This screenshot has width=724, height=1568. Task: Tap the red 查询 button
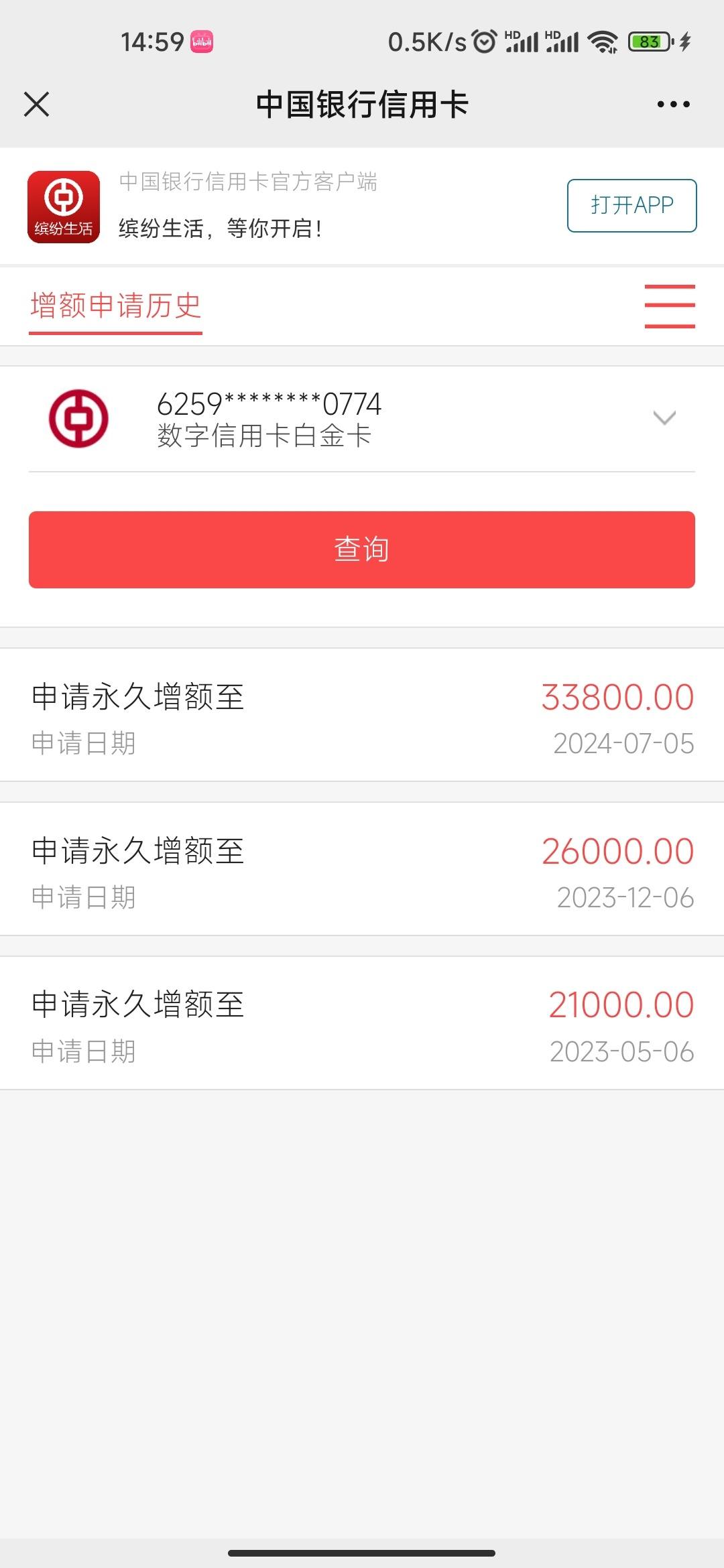361,549
